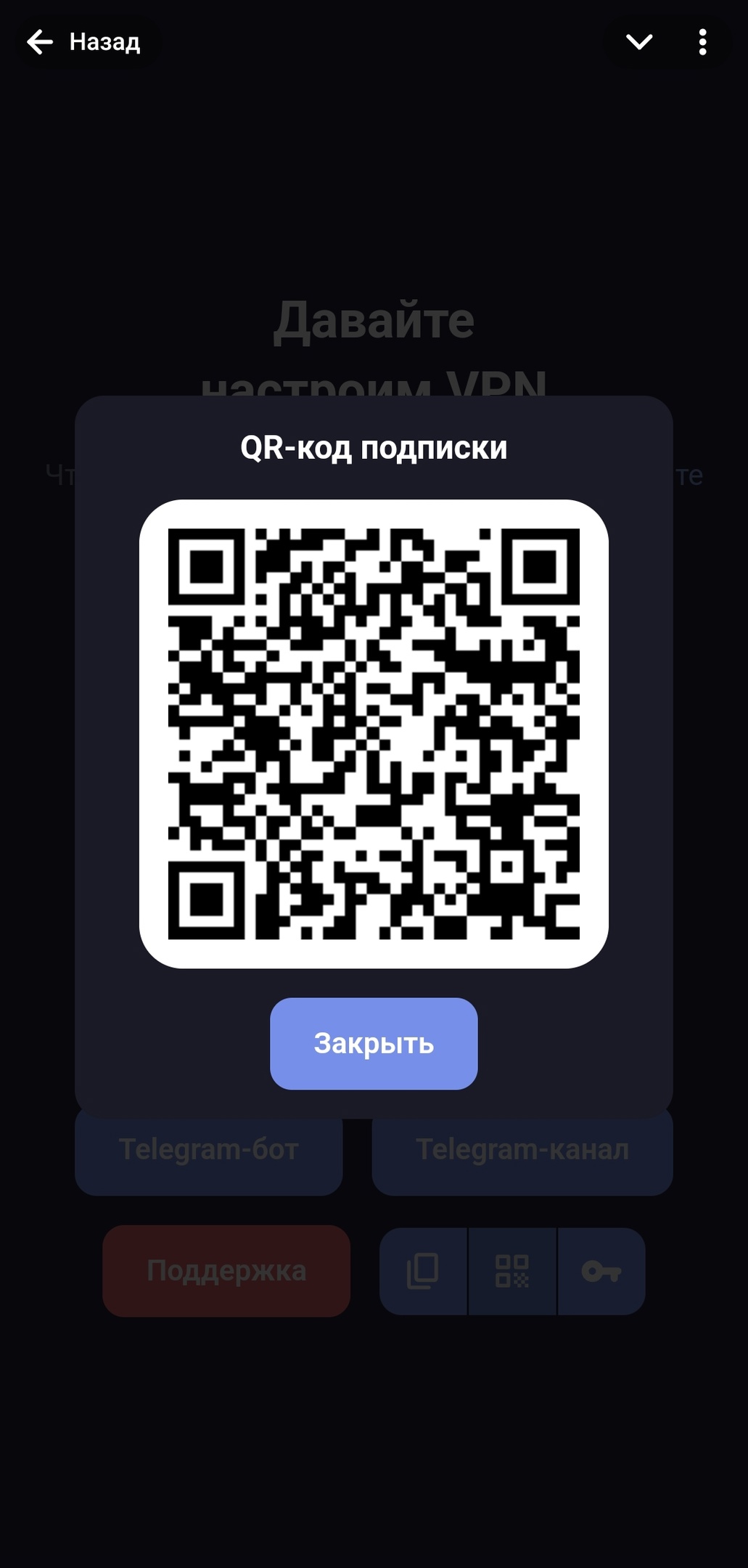Open the Telegram-канал link
748x1568 pixels.
click(x=522, y=1149)
